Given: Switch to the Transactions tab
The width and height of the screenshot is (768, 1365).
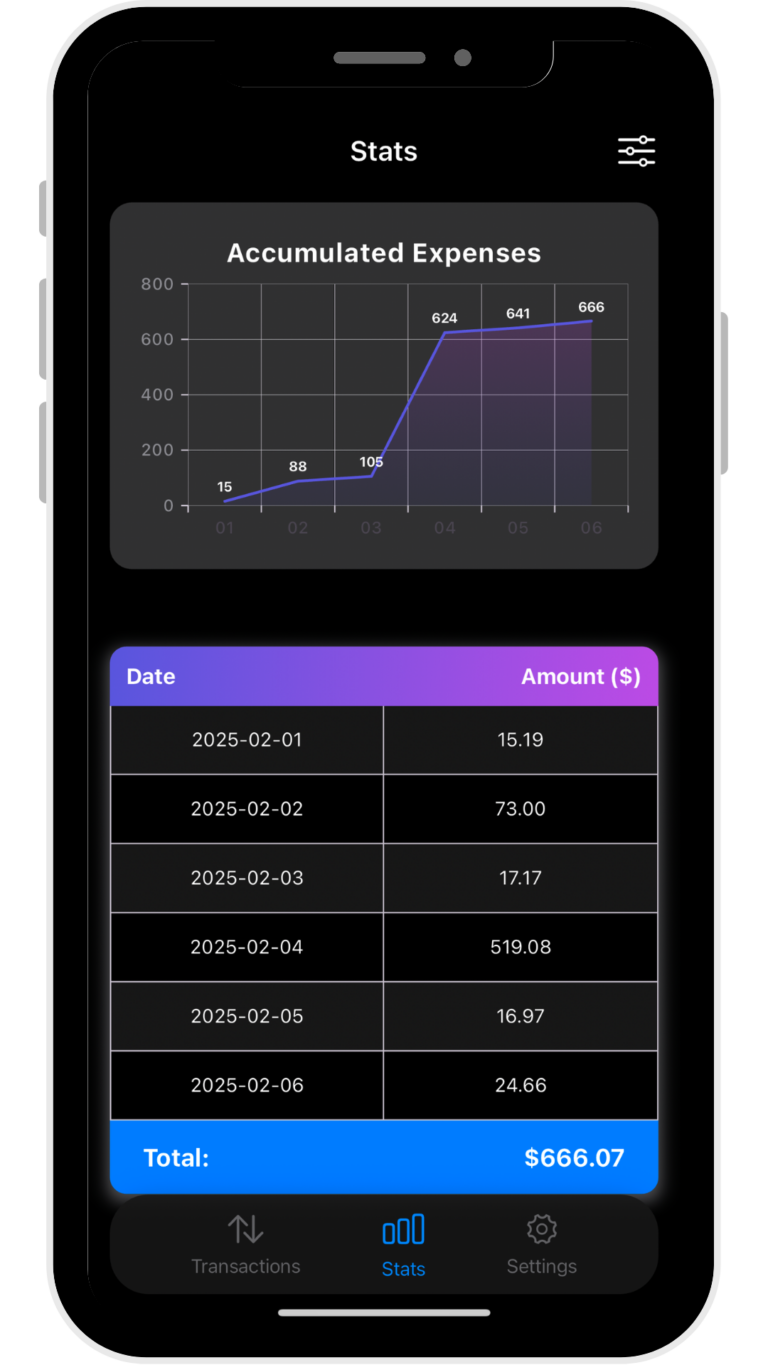Looking at the screenshot, I should (246, 1244).
